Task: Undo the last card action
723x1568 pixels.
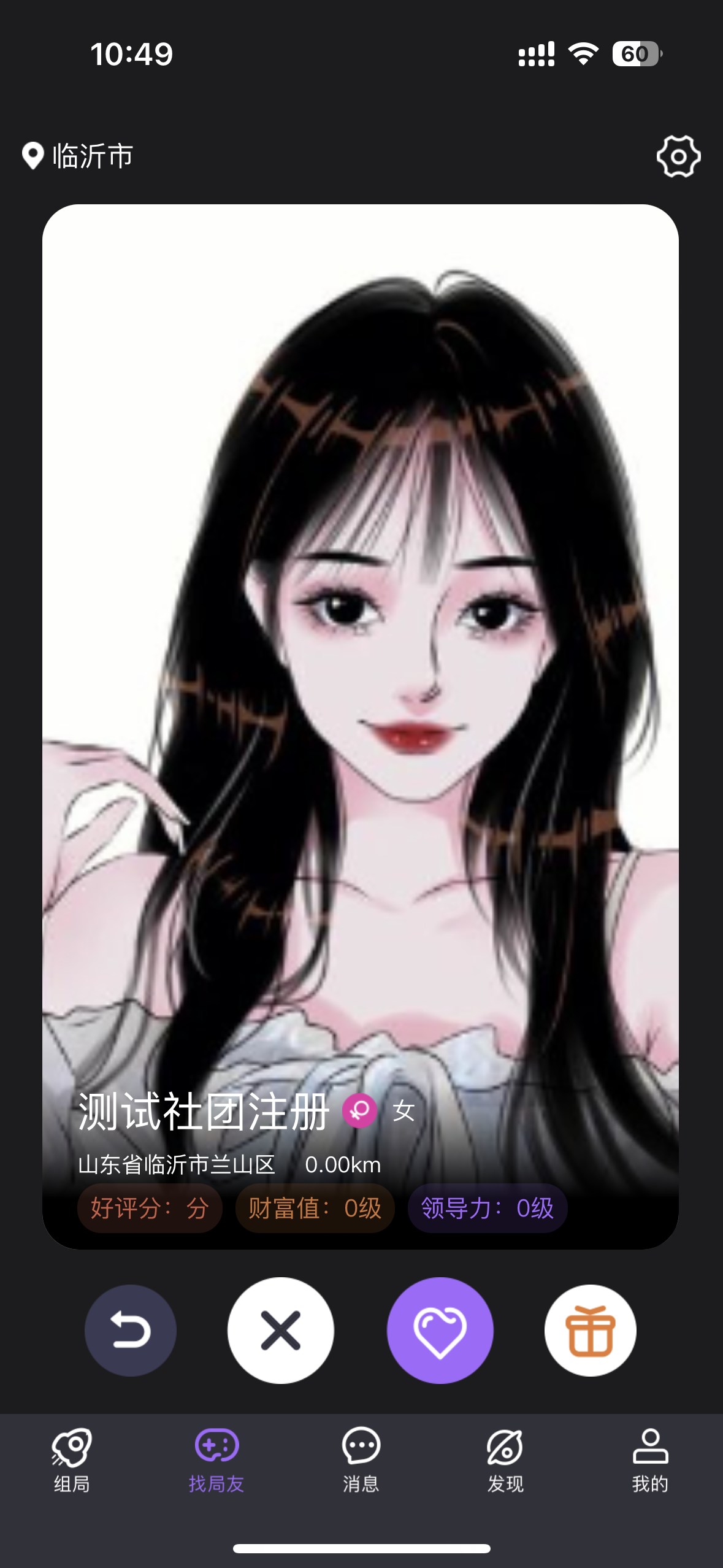Action: 131,1330
